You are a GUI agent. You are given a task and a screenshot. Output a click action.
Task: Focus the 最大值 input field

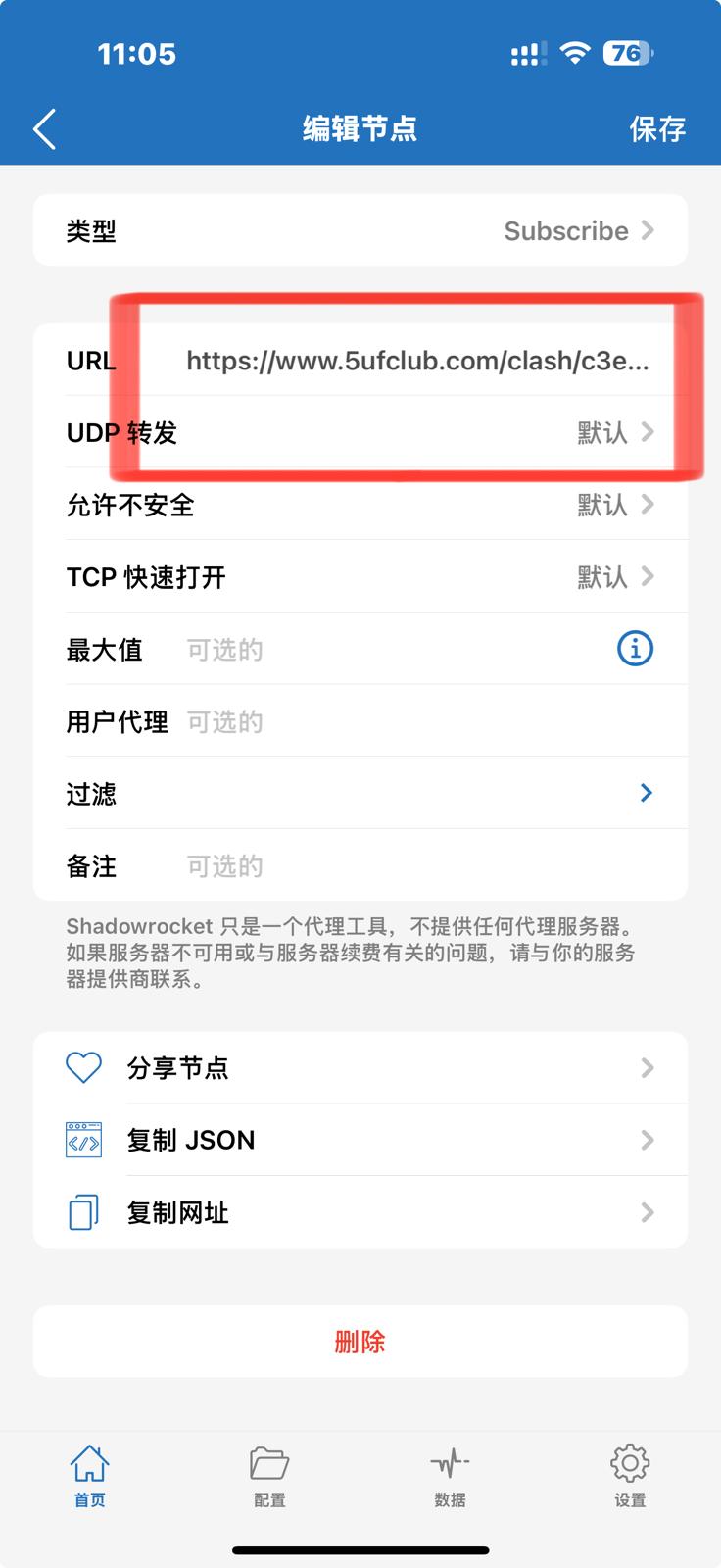point(392,650)
